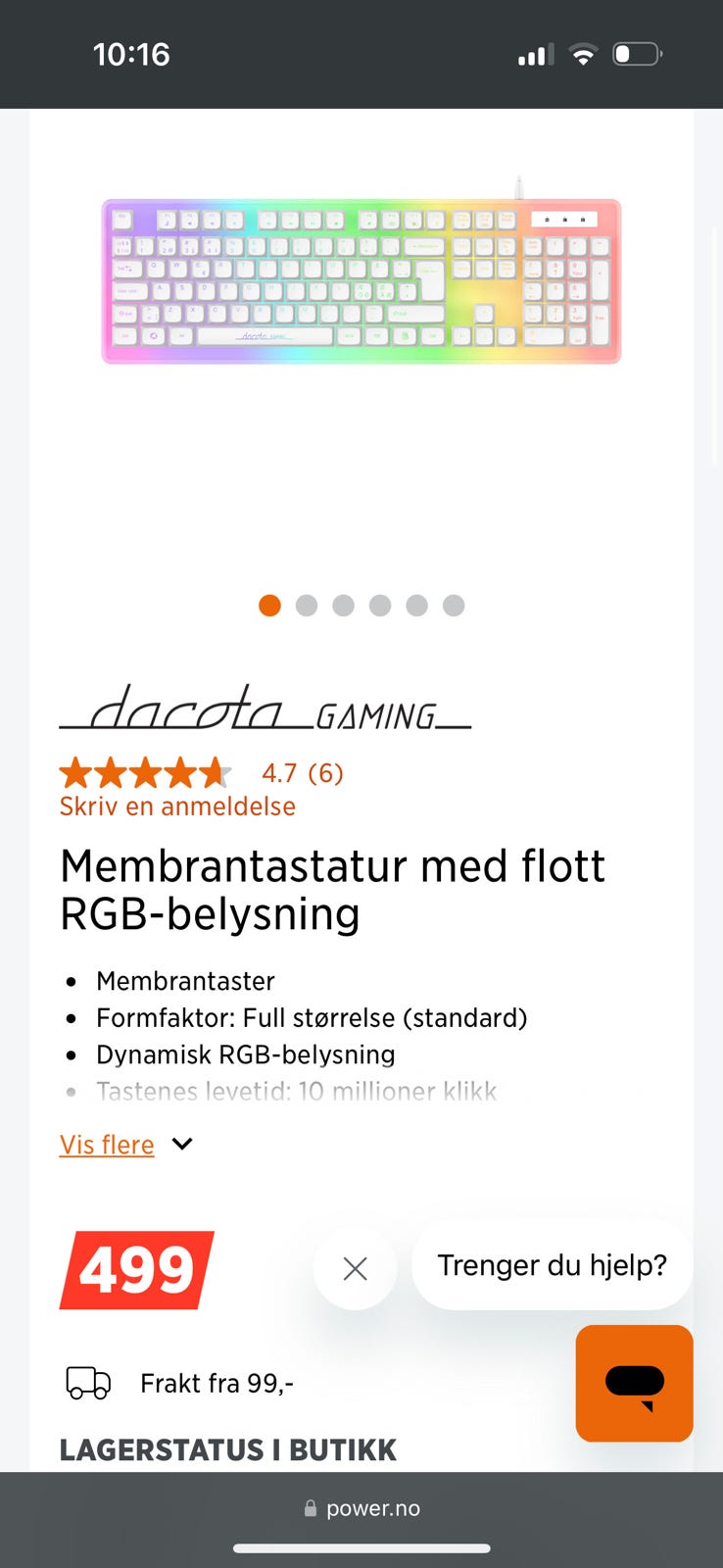Tap the battery icon in the status bar
The image size is (723, 1568).
[x=637, y=54]
